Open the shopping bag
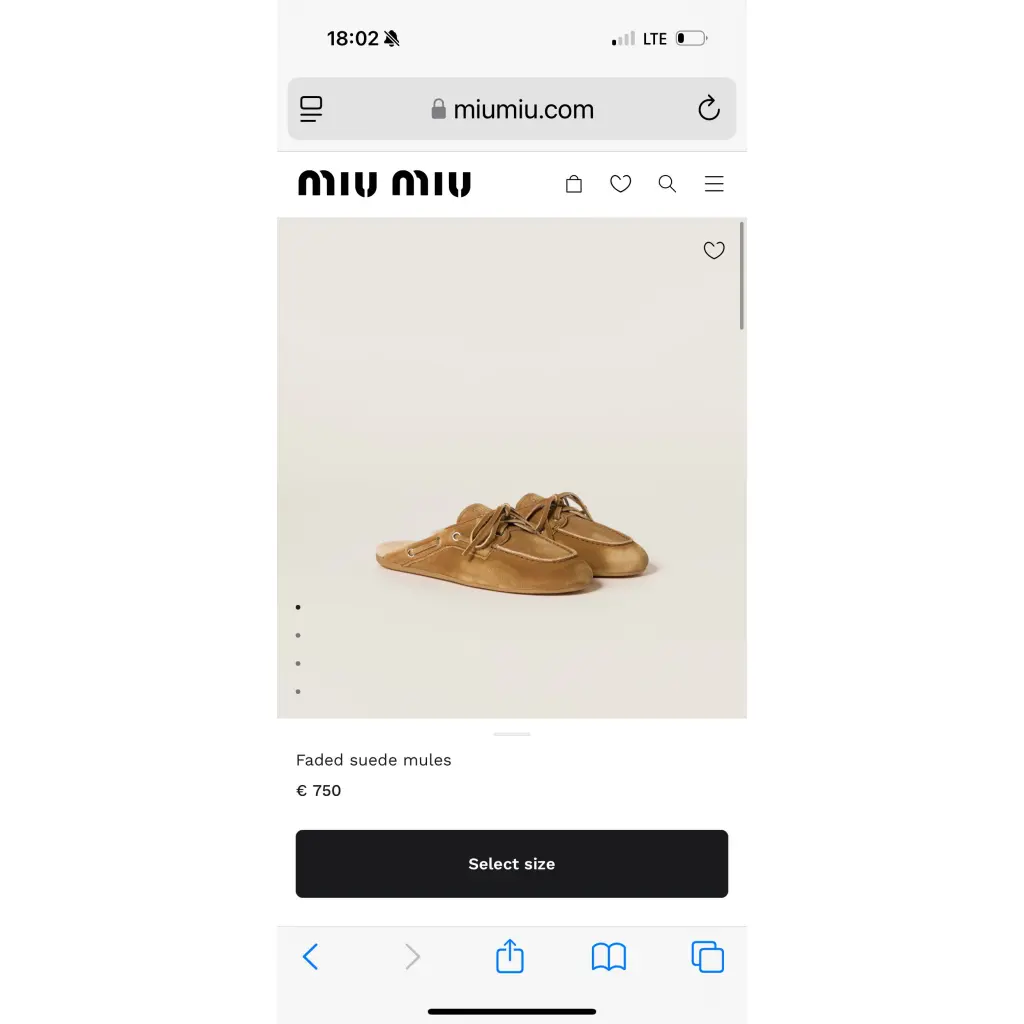The width and height of the screenshot is (1024, 1024). [574, 184]
